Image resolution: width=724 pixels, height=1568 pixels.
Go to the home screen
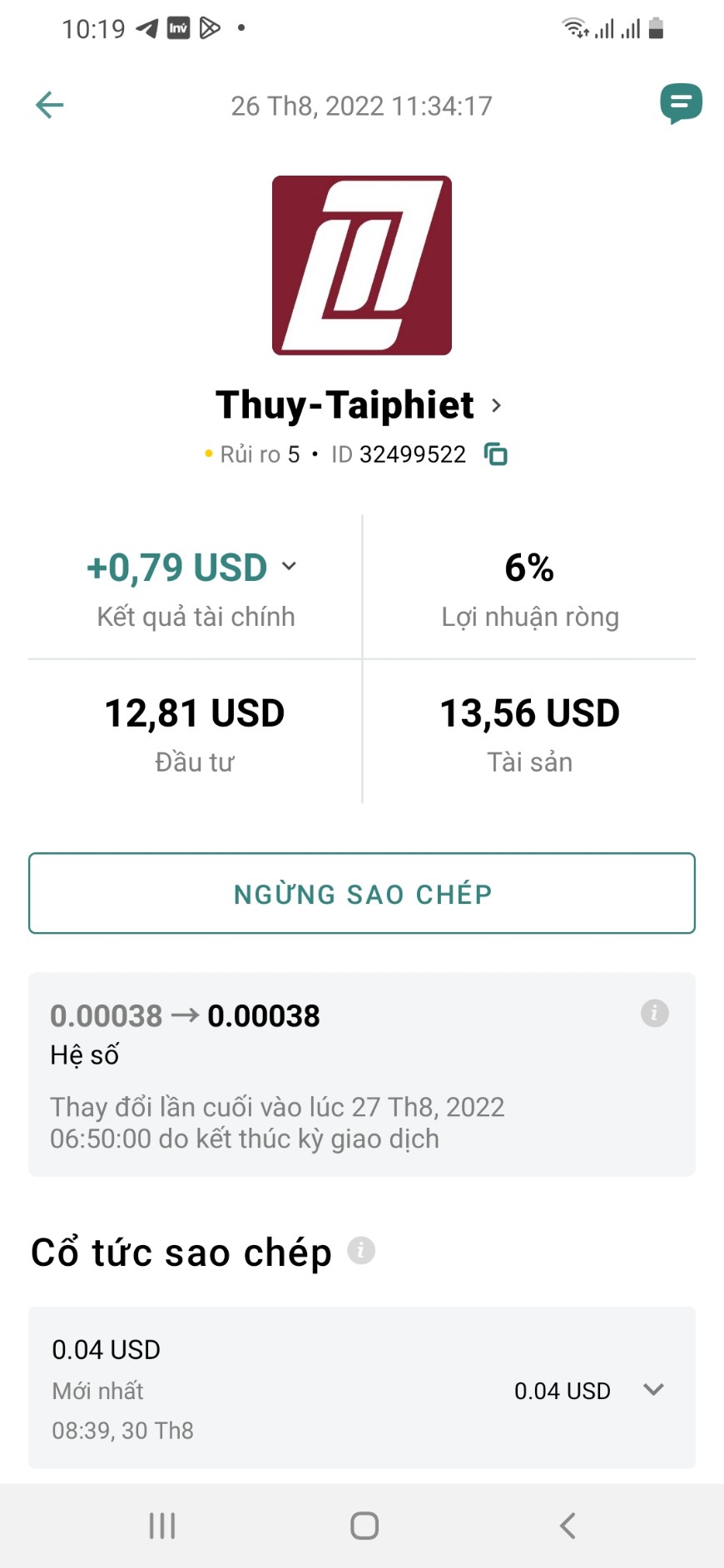[x=364, y=1526]
